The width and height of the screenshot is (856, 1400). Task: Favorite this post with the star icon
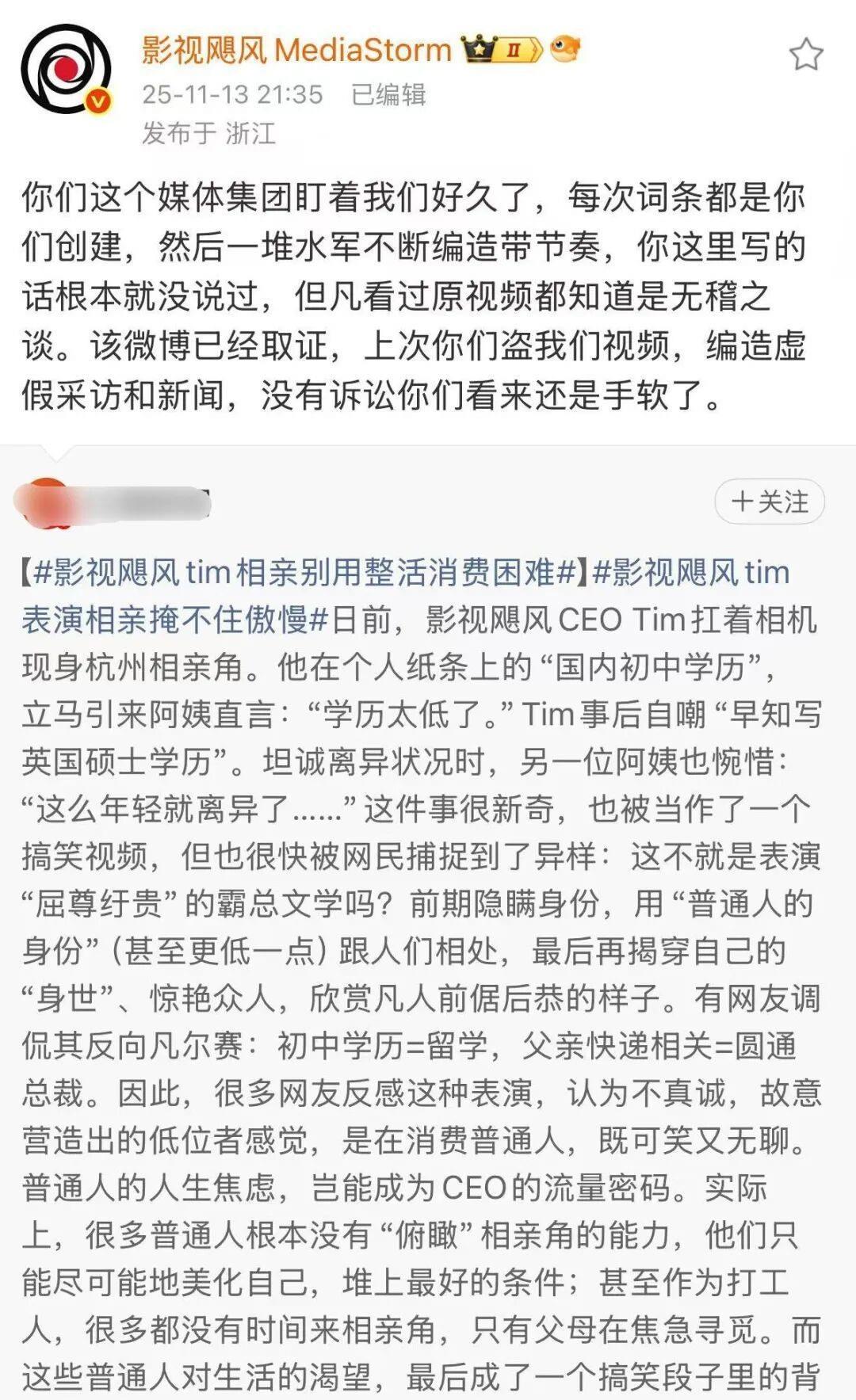(x=805, y=55)
